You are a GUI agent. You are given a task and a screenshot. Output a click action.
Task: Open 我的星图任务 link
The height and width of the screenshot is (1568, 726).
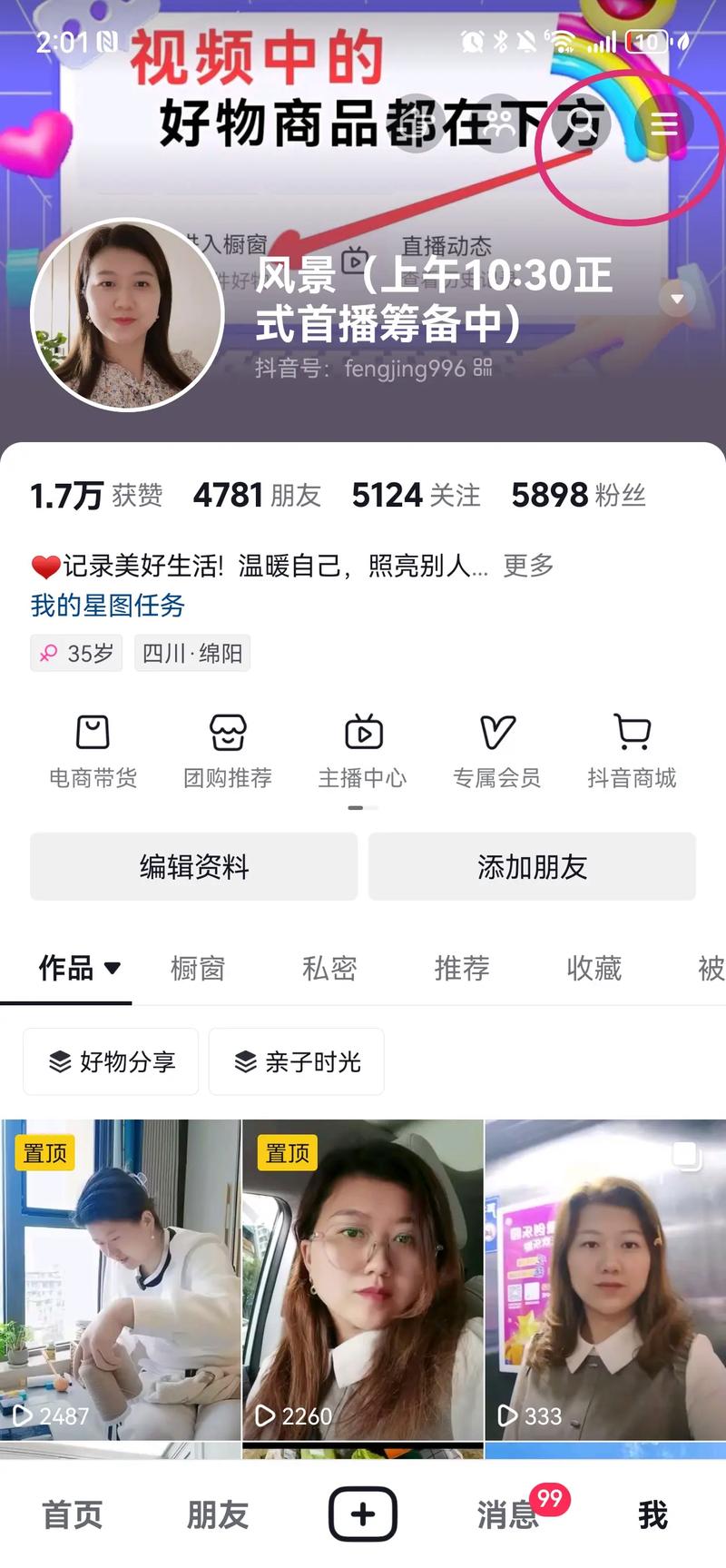[105, 607]
